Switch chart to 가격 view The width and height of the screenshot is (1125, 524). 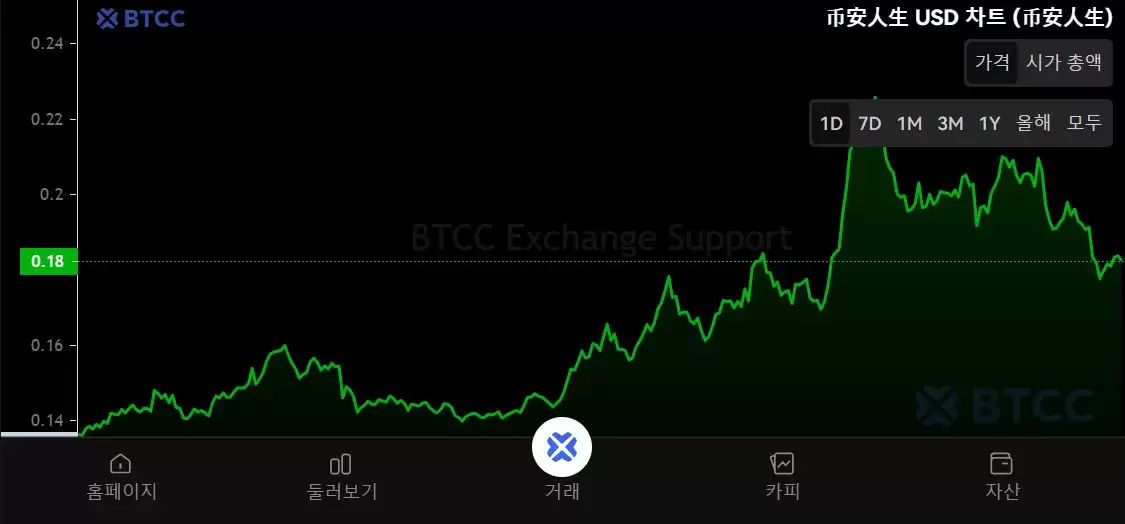[x=992, y=62]
